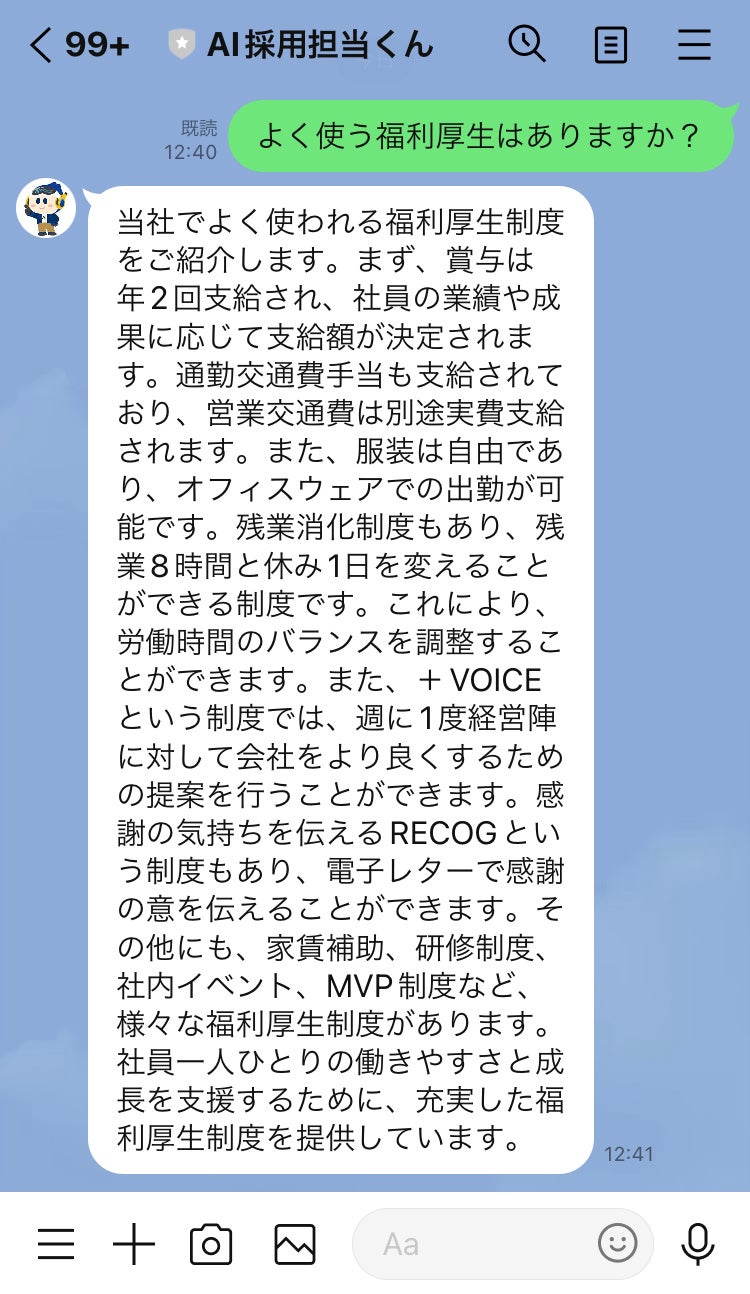Screen dimensions: 750x1294
Task: Open the chat menu in header
Action: click(x=693, y=45)
